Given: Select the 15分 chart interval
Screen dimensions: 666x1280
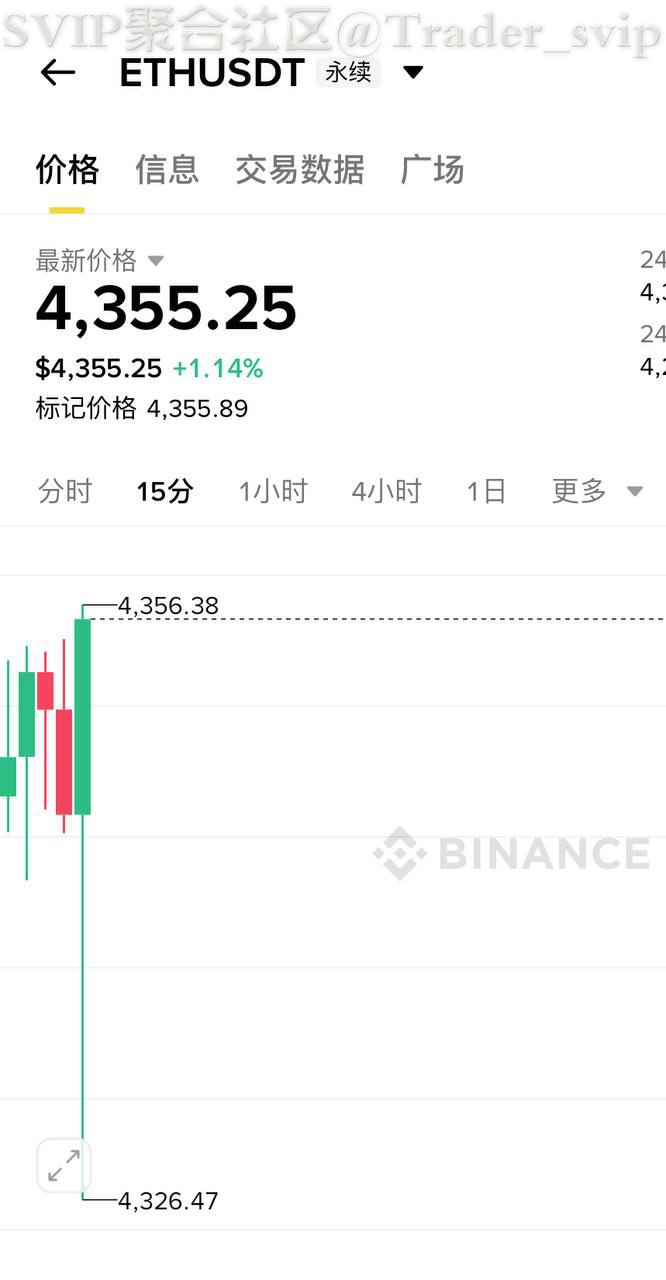Looking at the screenshot, I should point(165,491).
